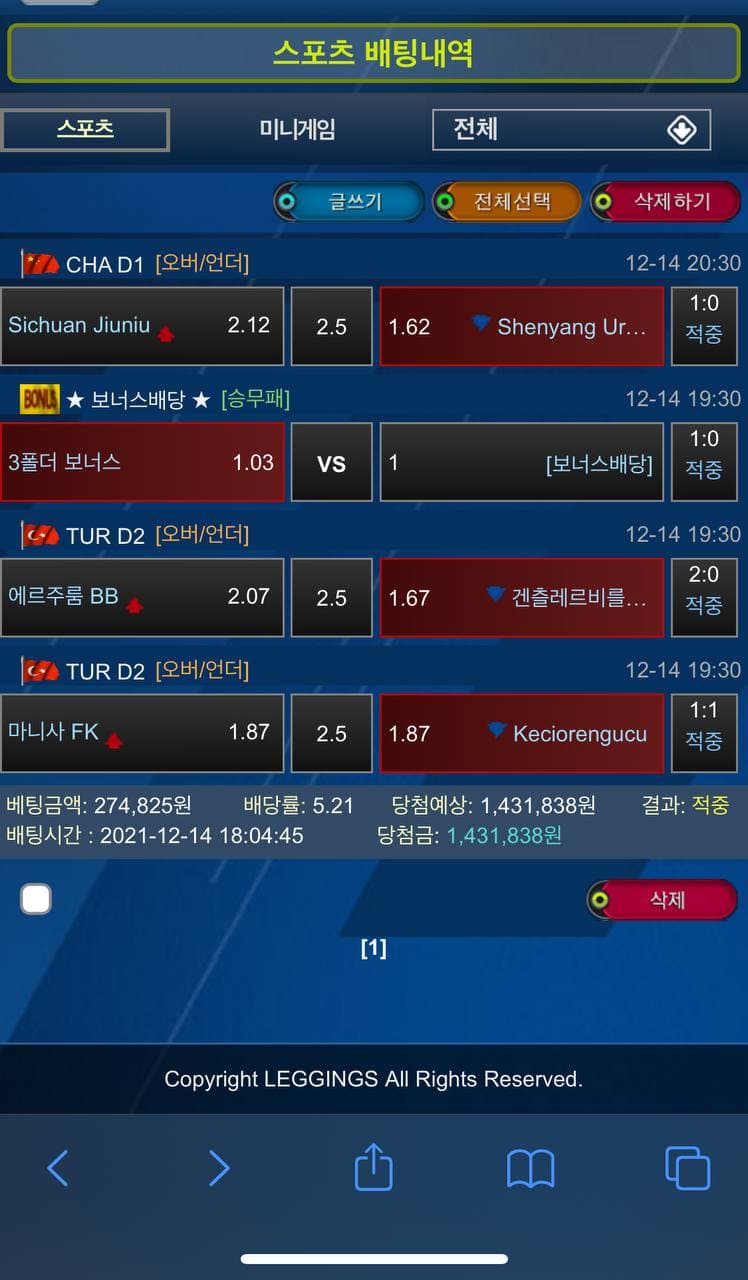748x1280 pixels.
Task: Tap 전체선택 to select all bets
Action: (x=507, y=202)
